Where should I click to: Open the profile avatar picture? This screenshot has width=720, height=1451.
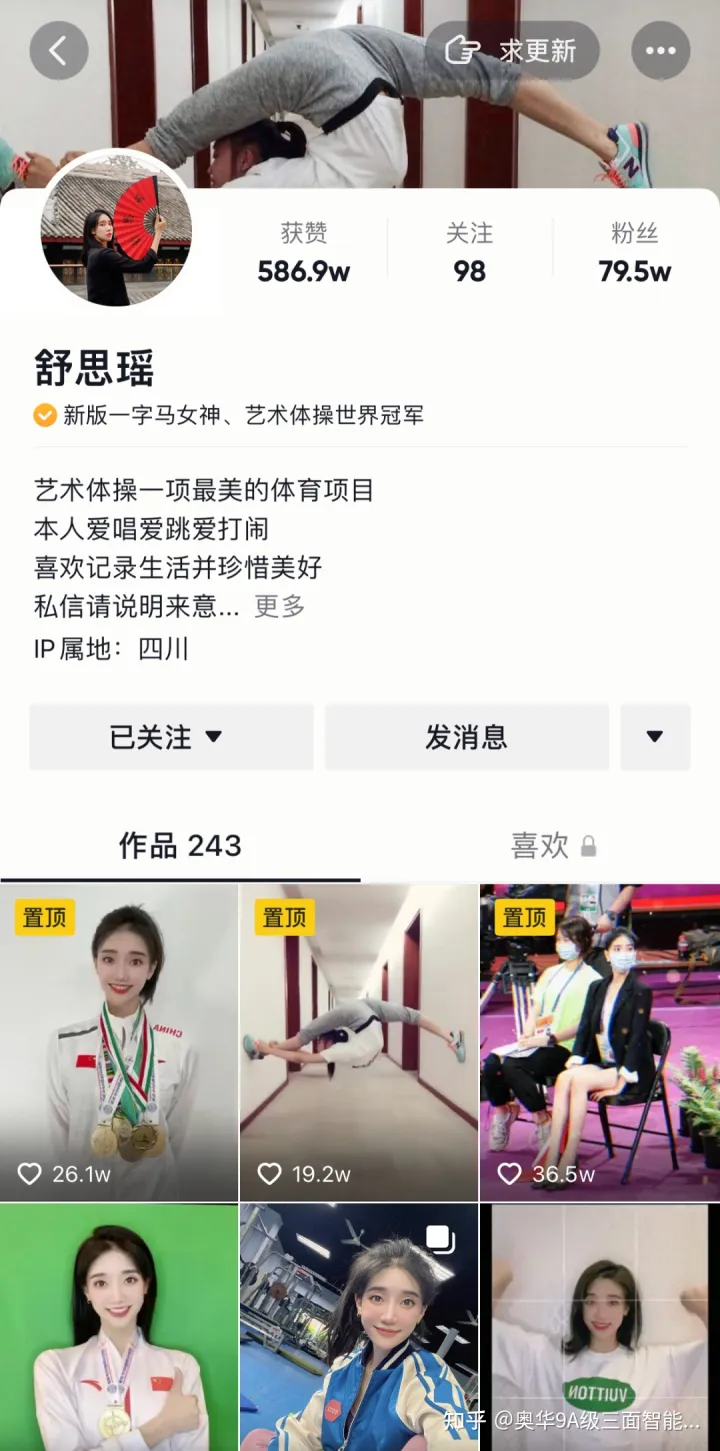point(116,231)
